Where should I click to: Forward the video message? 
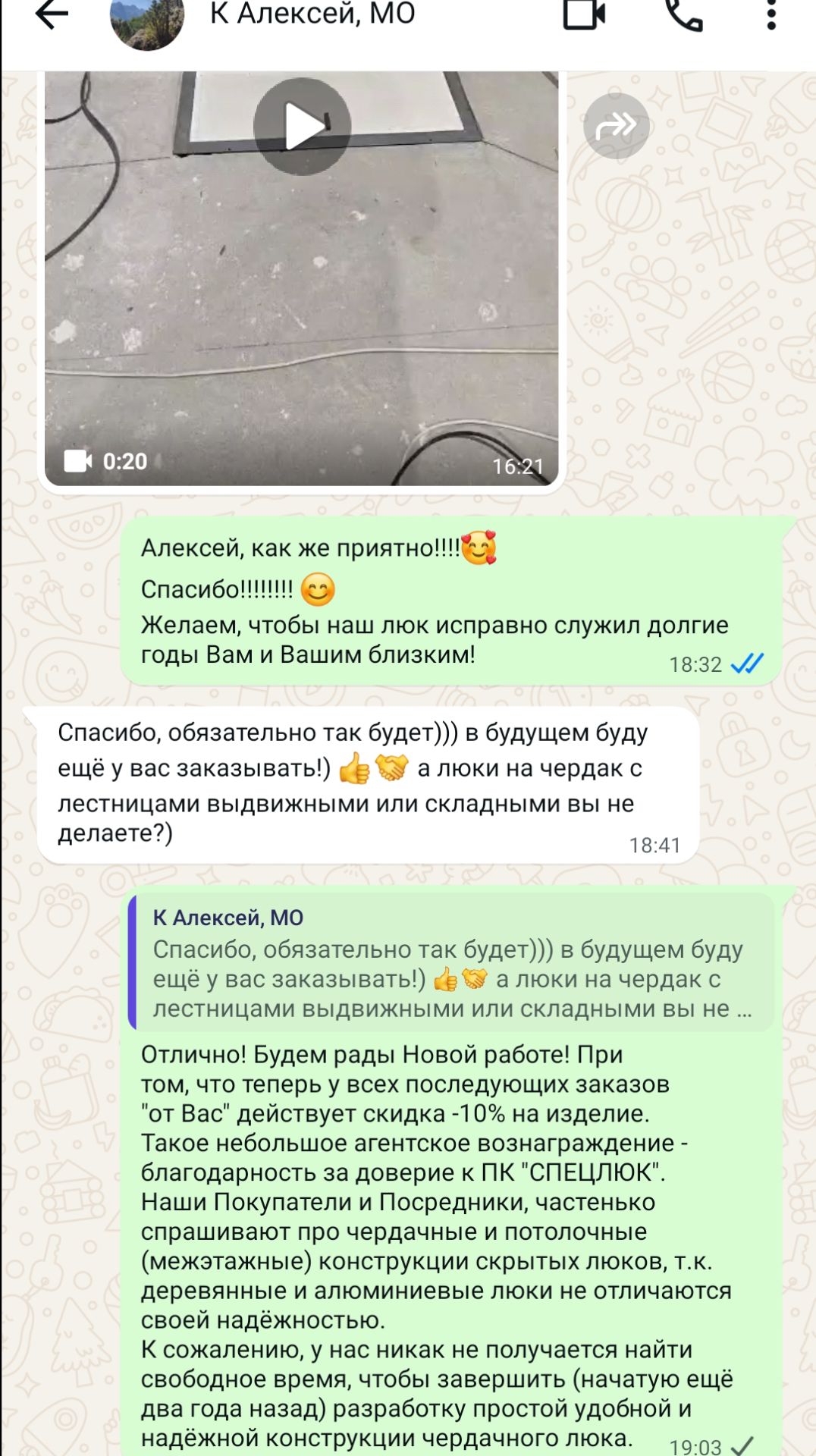pos(616,127)
